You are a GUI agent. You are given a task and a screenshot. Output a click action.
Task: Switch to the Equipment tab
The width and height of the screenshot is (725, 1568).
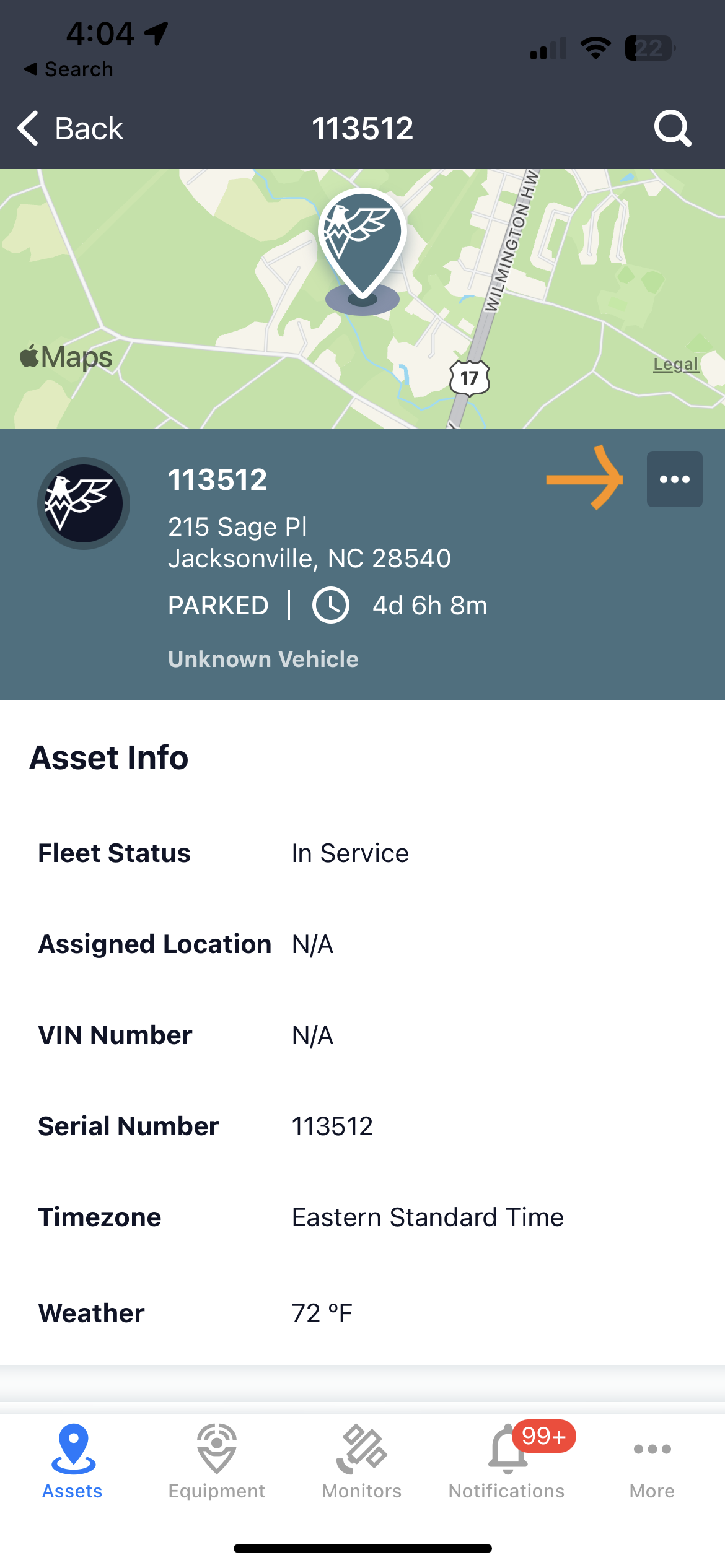(217, 1461)
